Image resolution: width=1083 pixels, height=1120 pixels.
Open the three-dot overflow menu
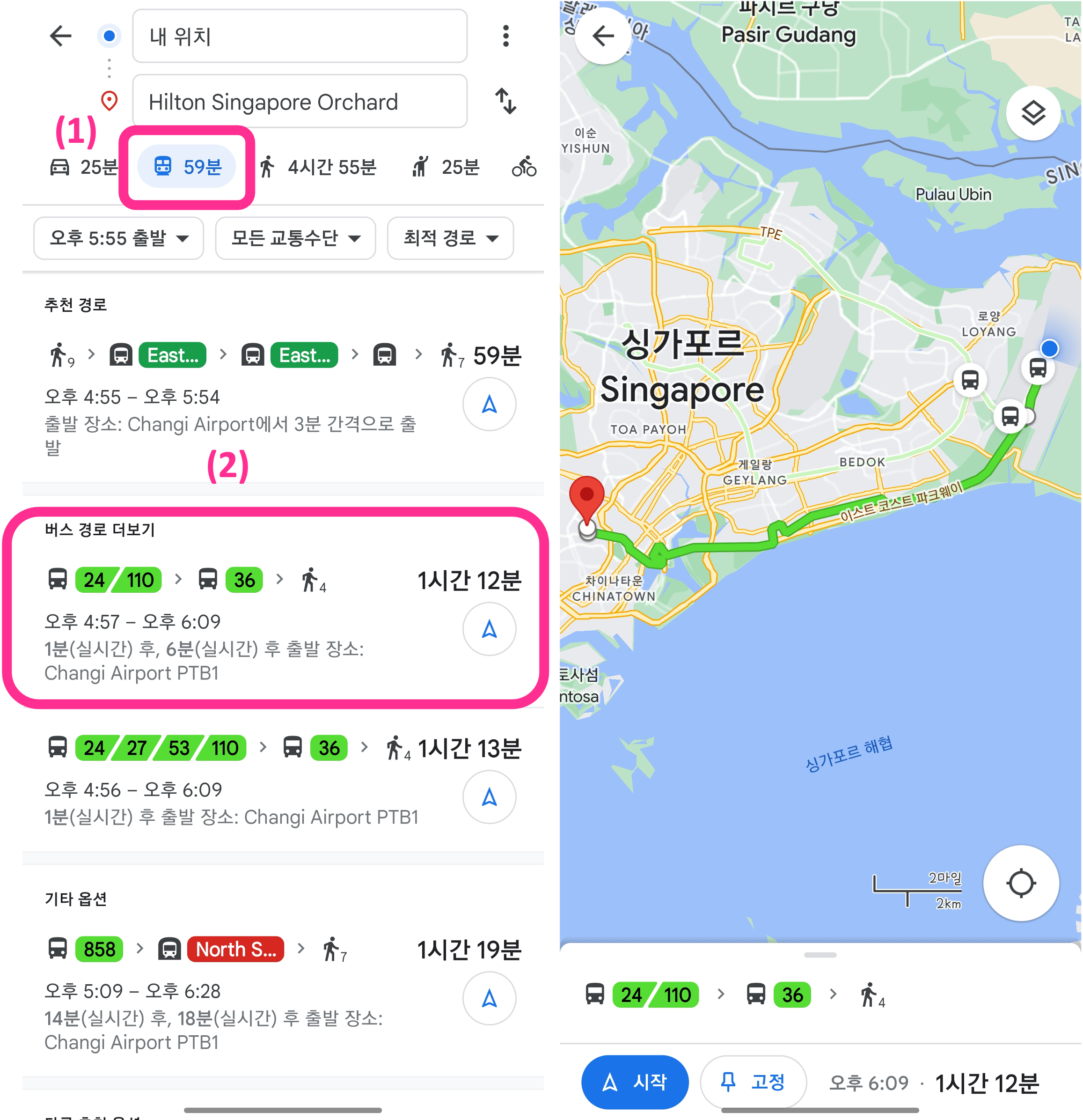(x=505, y=37)
